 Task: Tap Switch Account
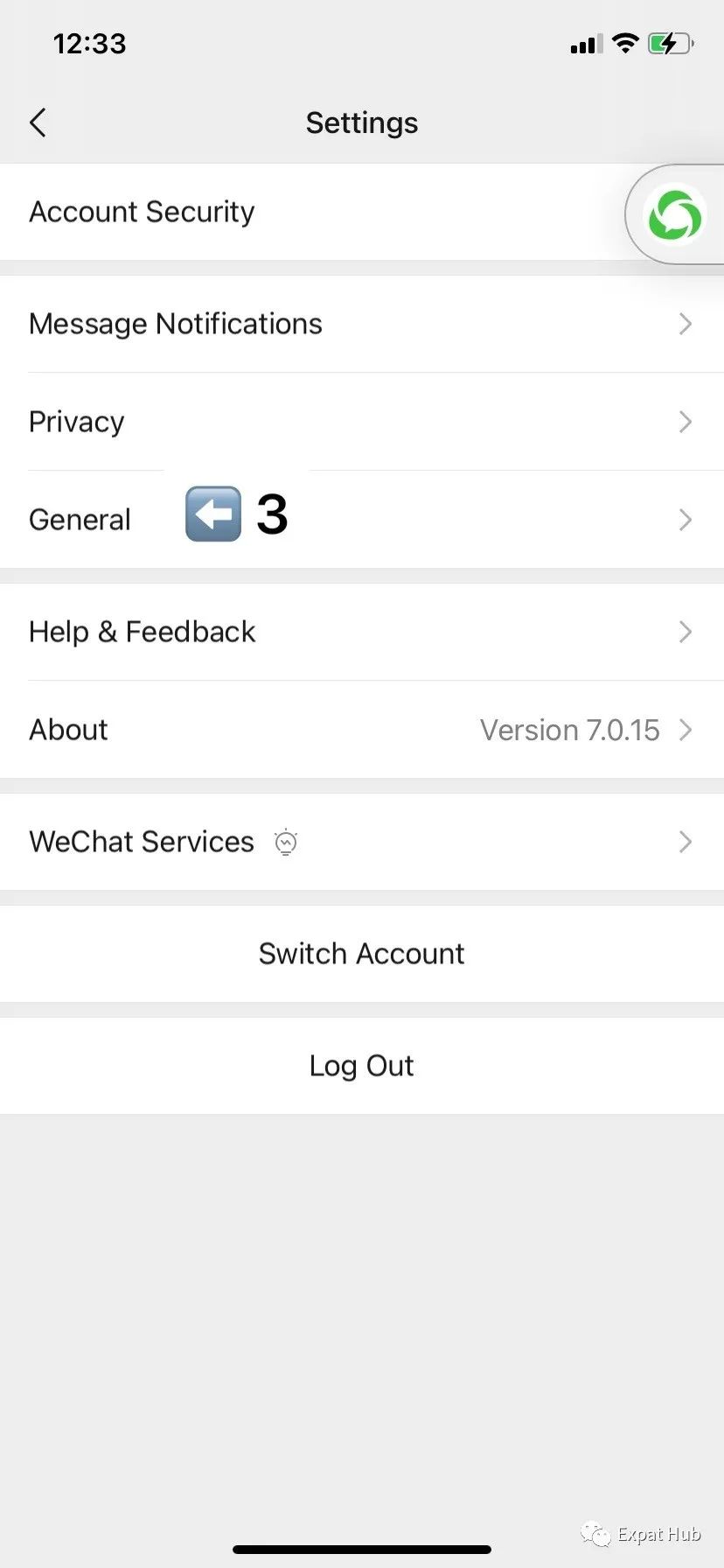click(x=362, y=954)
